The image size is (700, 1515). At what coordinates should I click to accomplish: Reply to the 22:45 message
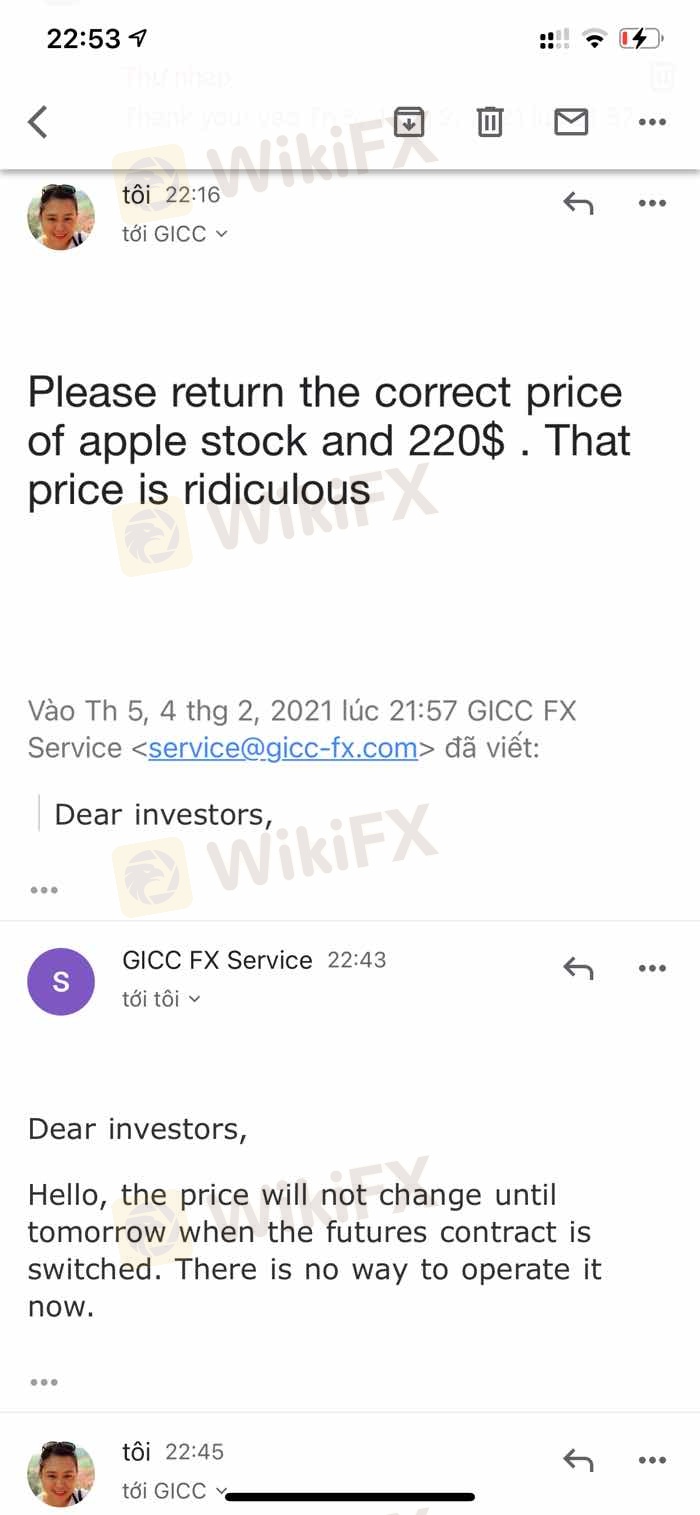click(578, 1460)
